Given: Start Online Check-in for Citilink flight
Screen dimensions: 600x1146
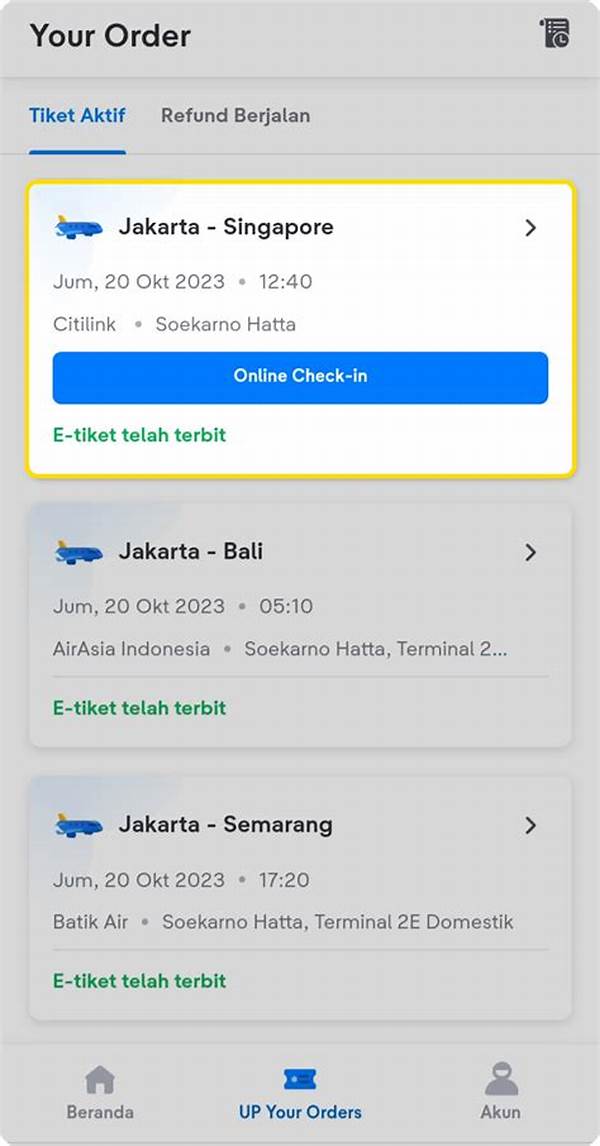Looking at the screenshot, I should (300, 377).
